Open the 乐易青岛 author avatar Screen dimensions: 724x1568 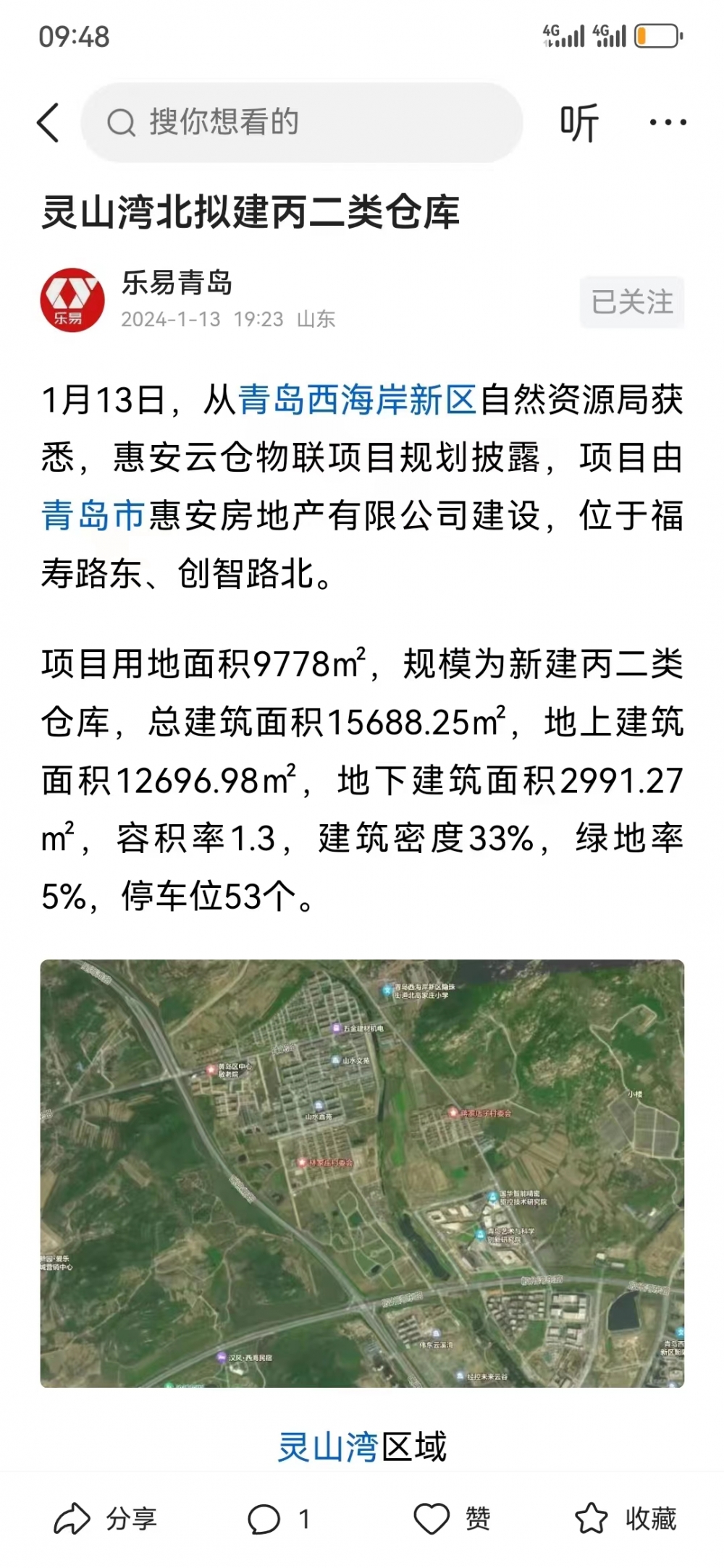[72, 300]
